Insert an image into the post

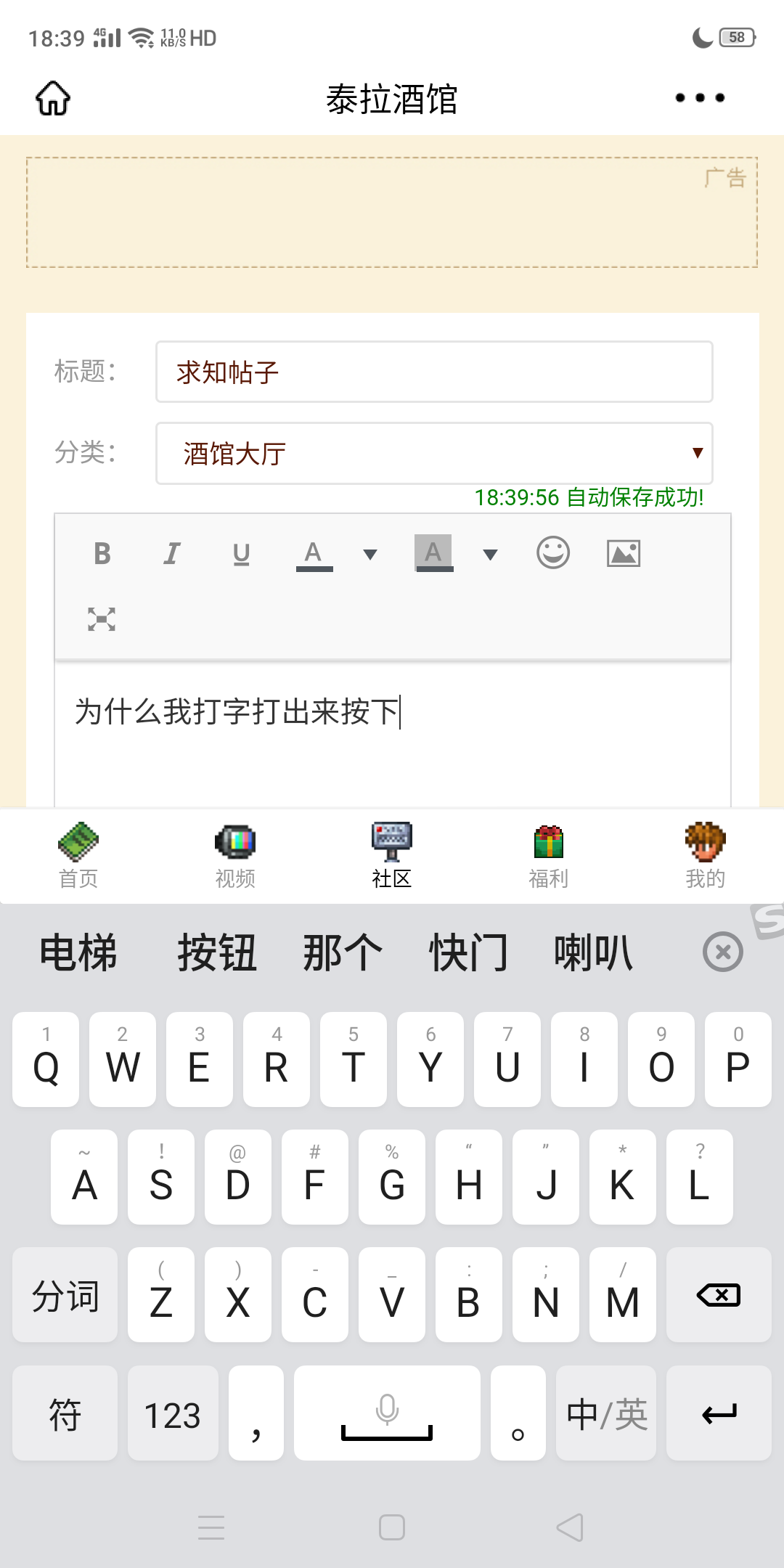pyautogui.click(x=623, y=553)
